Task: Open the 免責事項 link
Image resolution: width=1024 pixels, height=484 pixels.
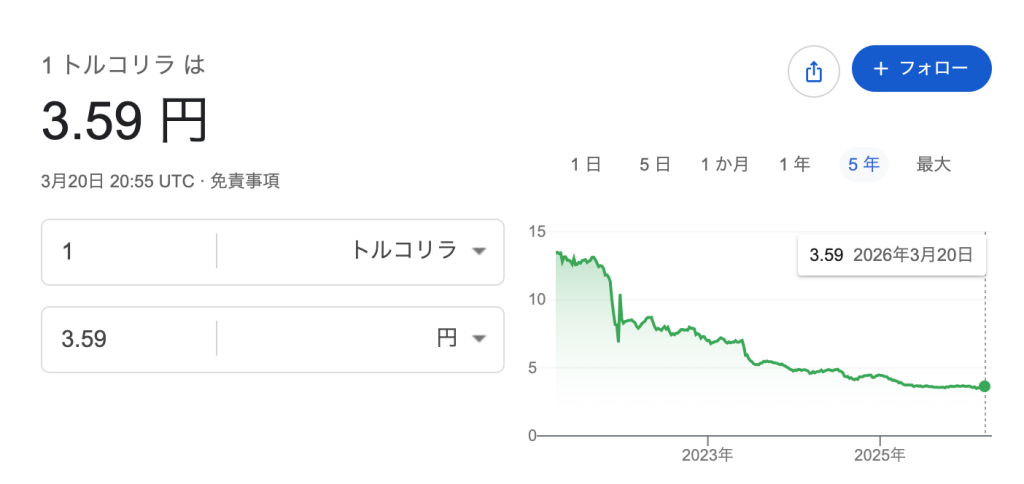Action: [244, 181]
